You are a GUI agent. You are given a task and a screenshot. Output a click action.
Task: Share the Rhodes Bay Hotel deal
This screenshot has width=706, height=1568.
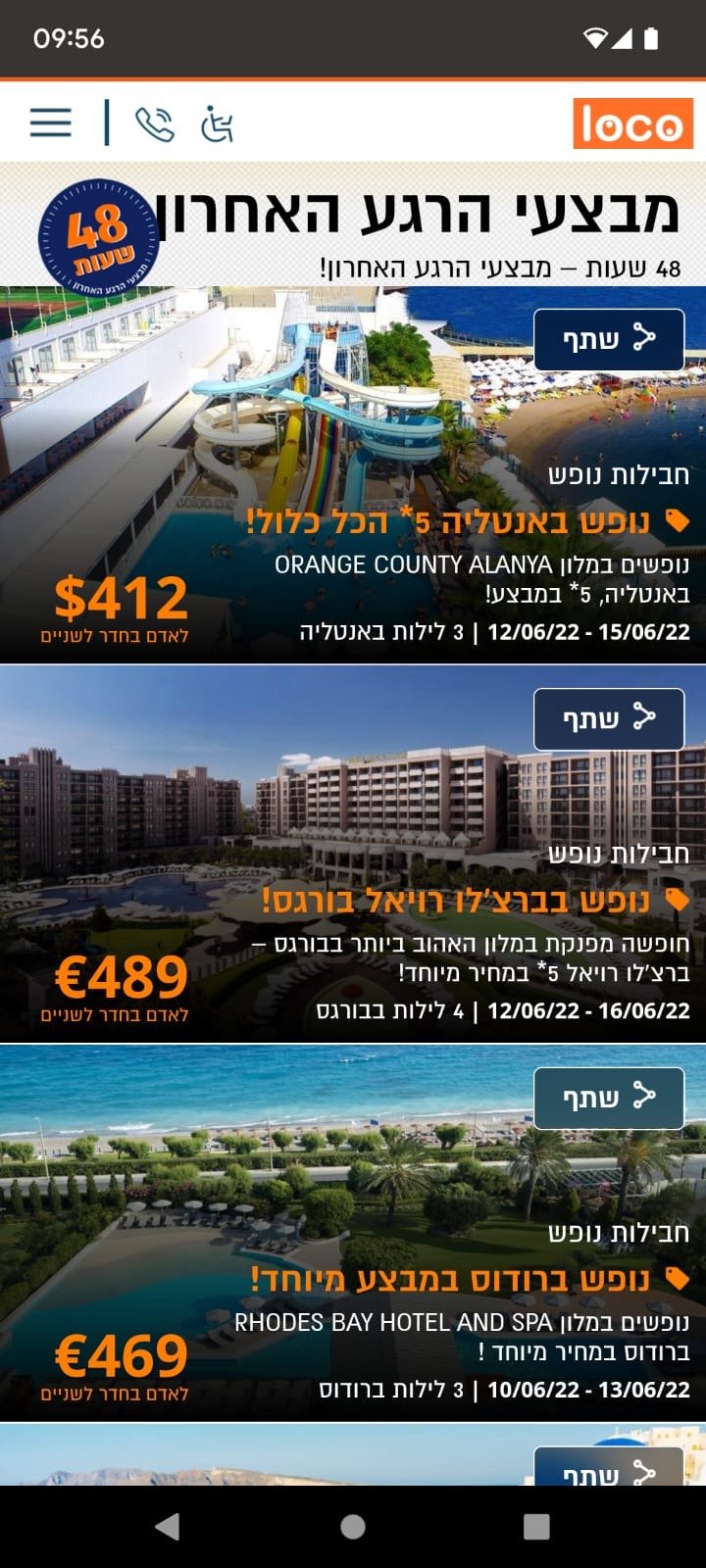608,1098
